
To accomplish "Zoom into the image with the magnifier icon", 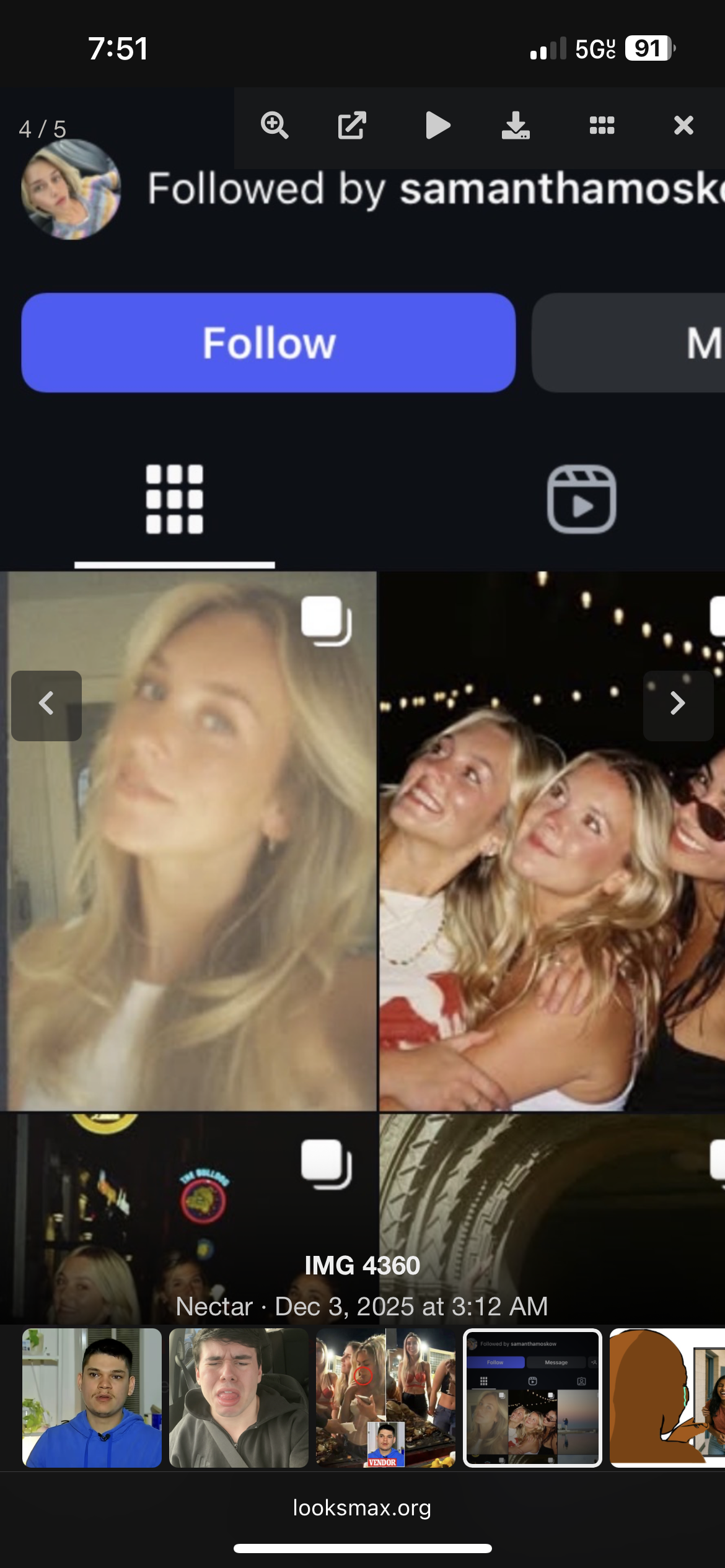I will point(274,126).
